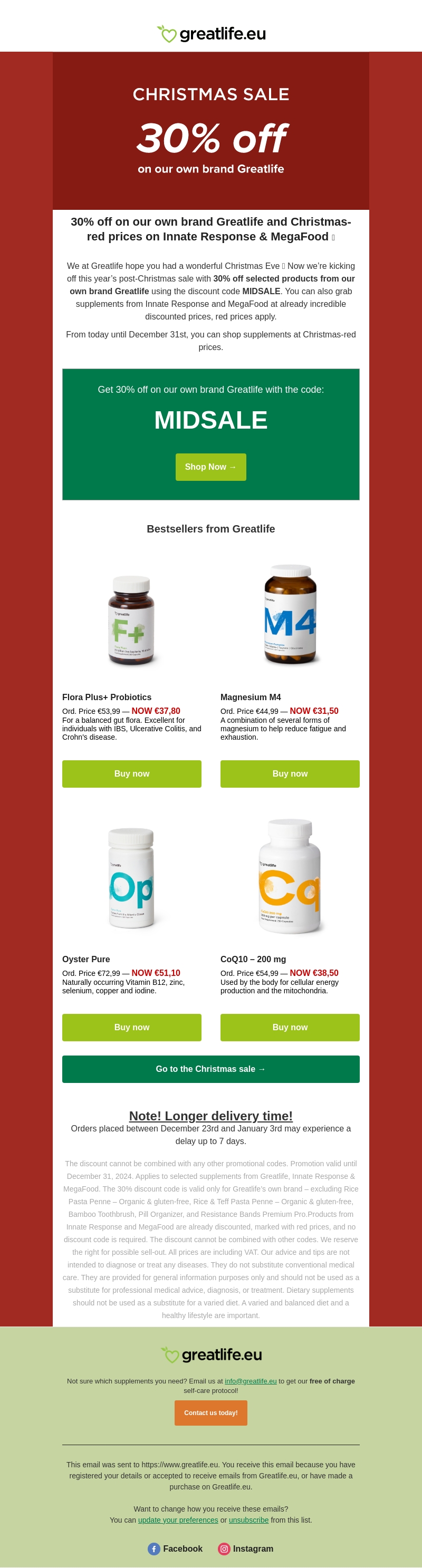Open the 30% off Christmas sale banner
This screenshot has width=422, height=1568.
[210, 131]
